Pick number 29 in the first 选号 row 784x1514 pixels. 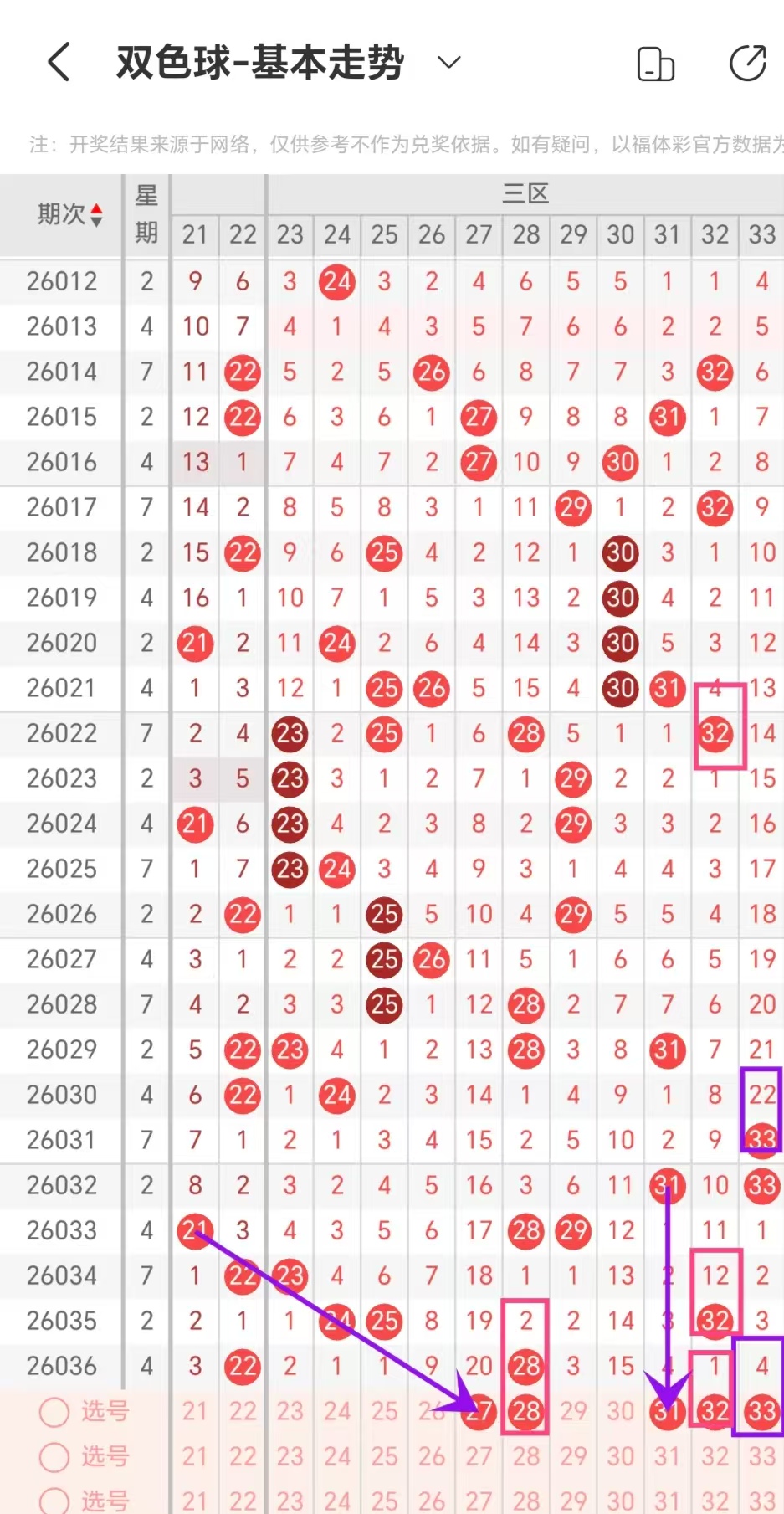pos(573,1412)
